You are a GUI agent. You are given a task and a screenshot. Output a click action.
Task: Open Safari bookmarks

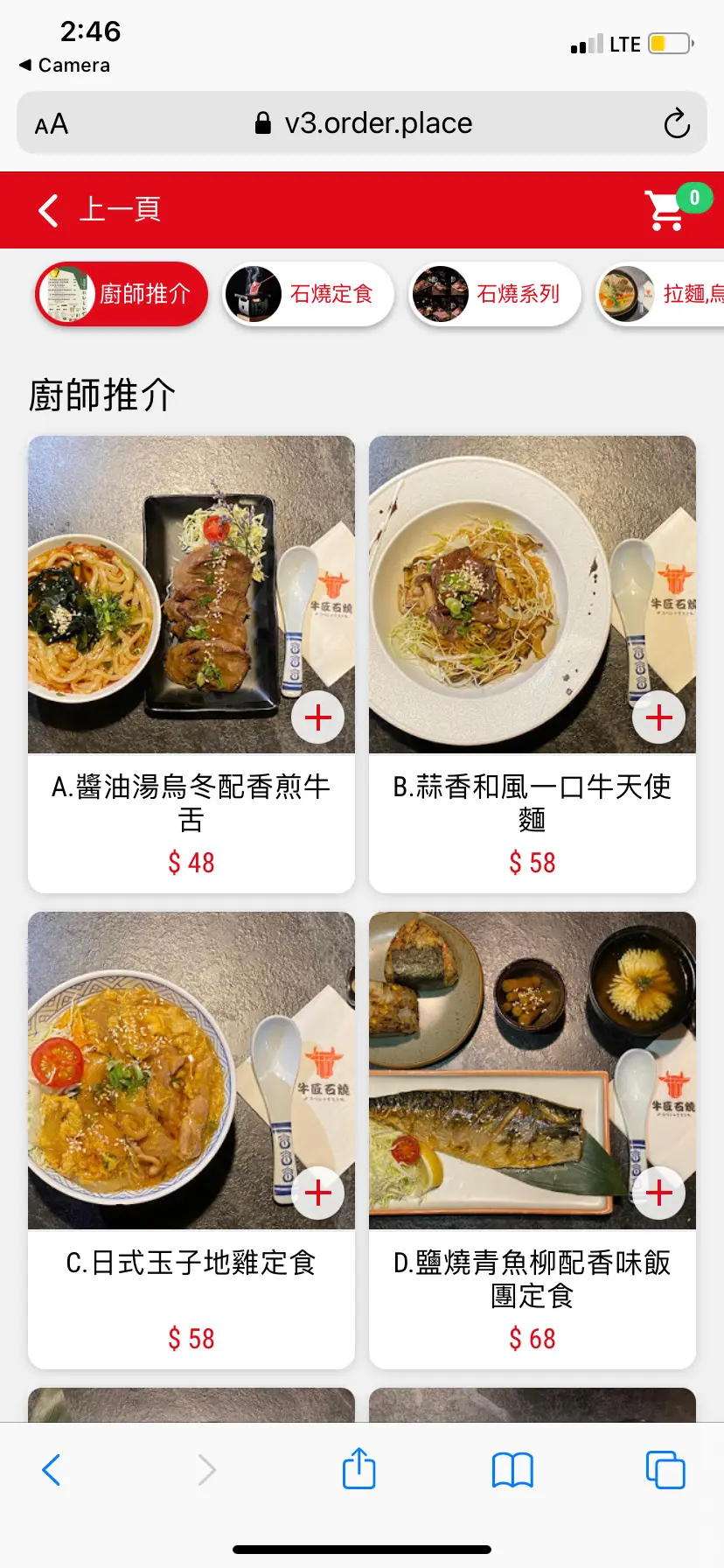[x=512, y=1470]
